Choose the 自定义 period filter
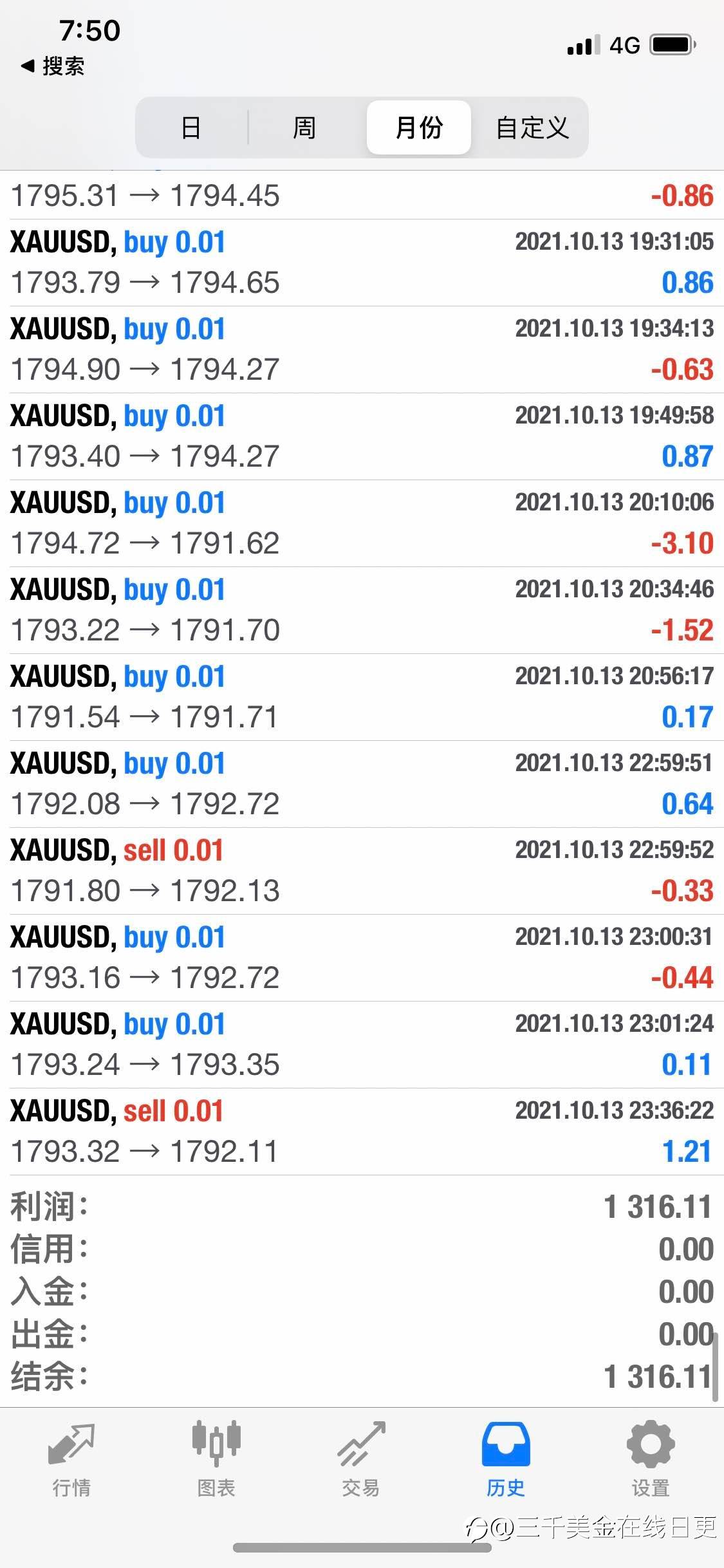The height and width of the screenshot is (1568, 724). click(532, 127)
